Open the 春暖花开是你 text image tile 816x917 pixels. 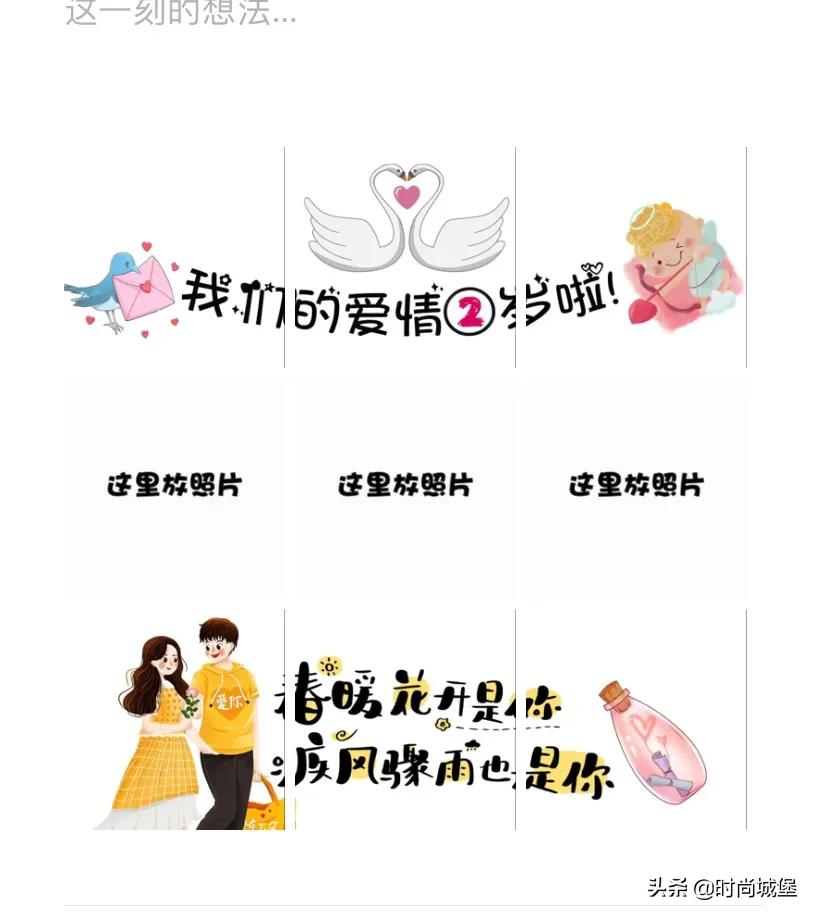coord(405,719)
